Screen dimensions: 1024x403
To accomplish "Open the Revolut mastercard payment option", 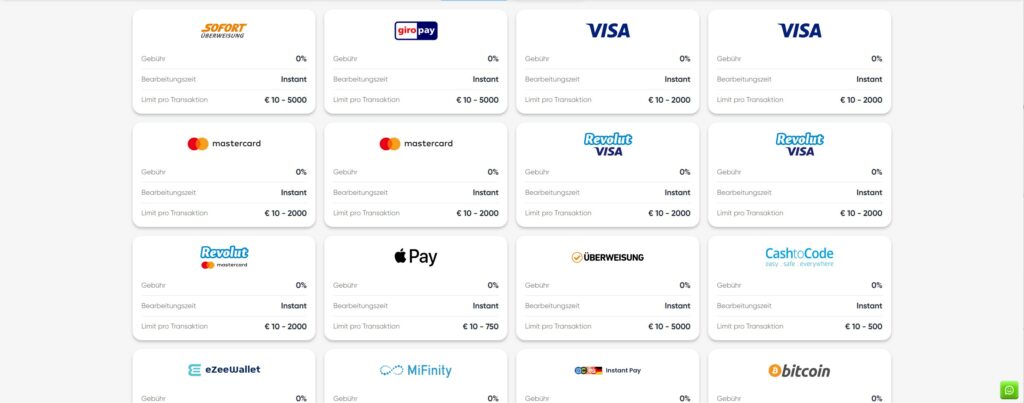I will pos(223,257).
